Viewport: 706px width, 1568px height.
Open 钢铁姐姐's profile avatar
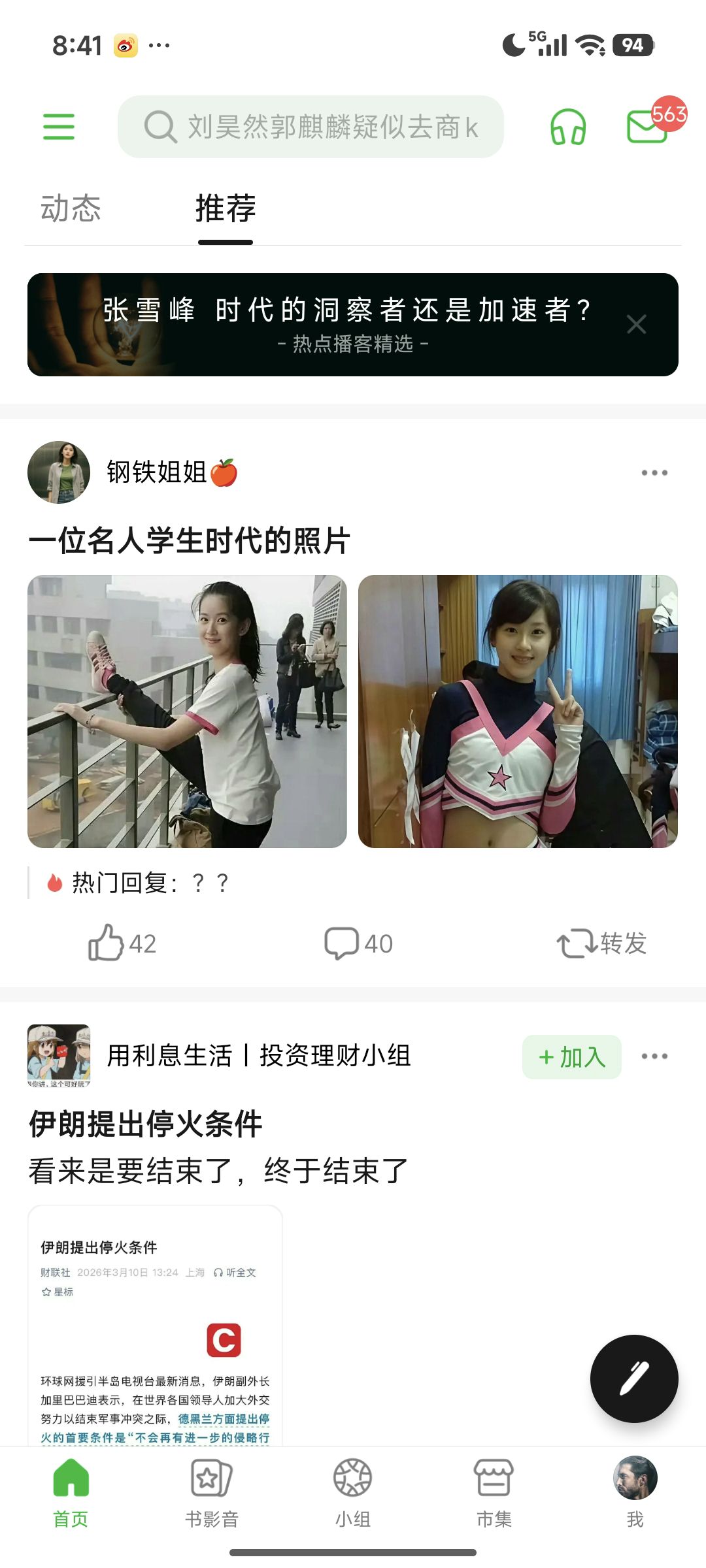coord(59,472)
